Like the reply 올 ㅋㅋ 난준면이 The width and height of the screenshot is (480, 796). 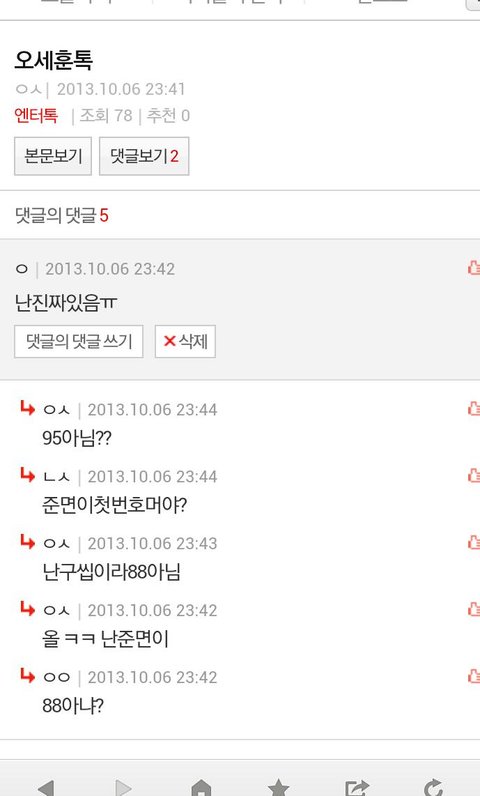[474, 609]
